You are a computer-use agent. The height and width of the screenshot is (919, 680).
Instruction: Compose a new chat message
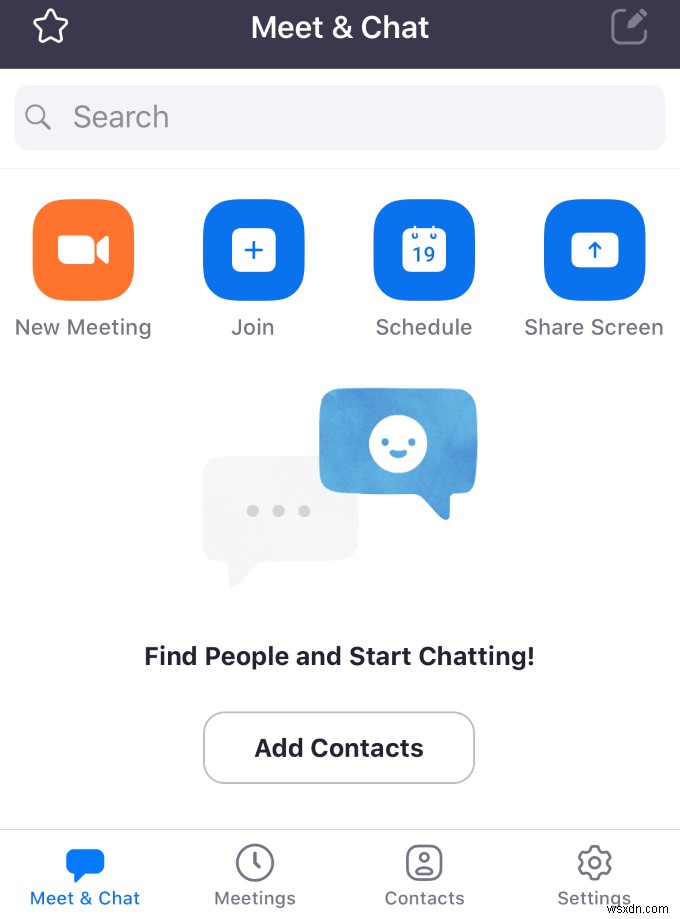tap(630, 27)
